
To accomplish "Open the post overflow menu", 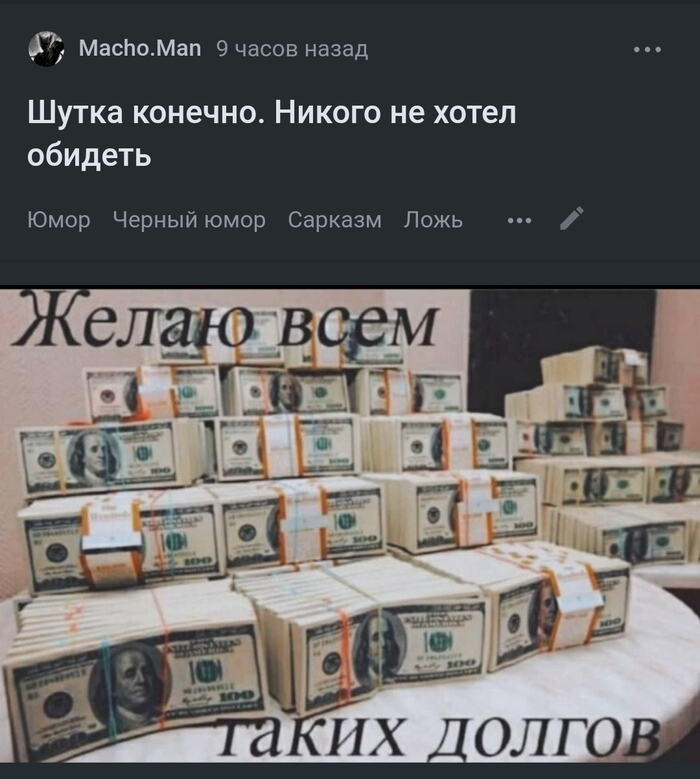I will tap(647, 49).
